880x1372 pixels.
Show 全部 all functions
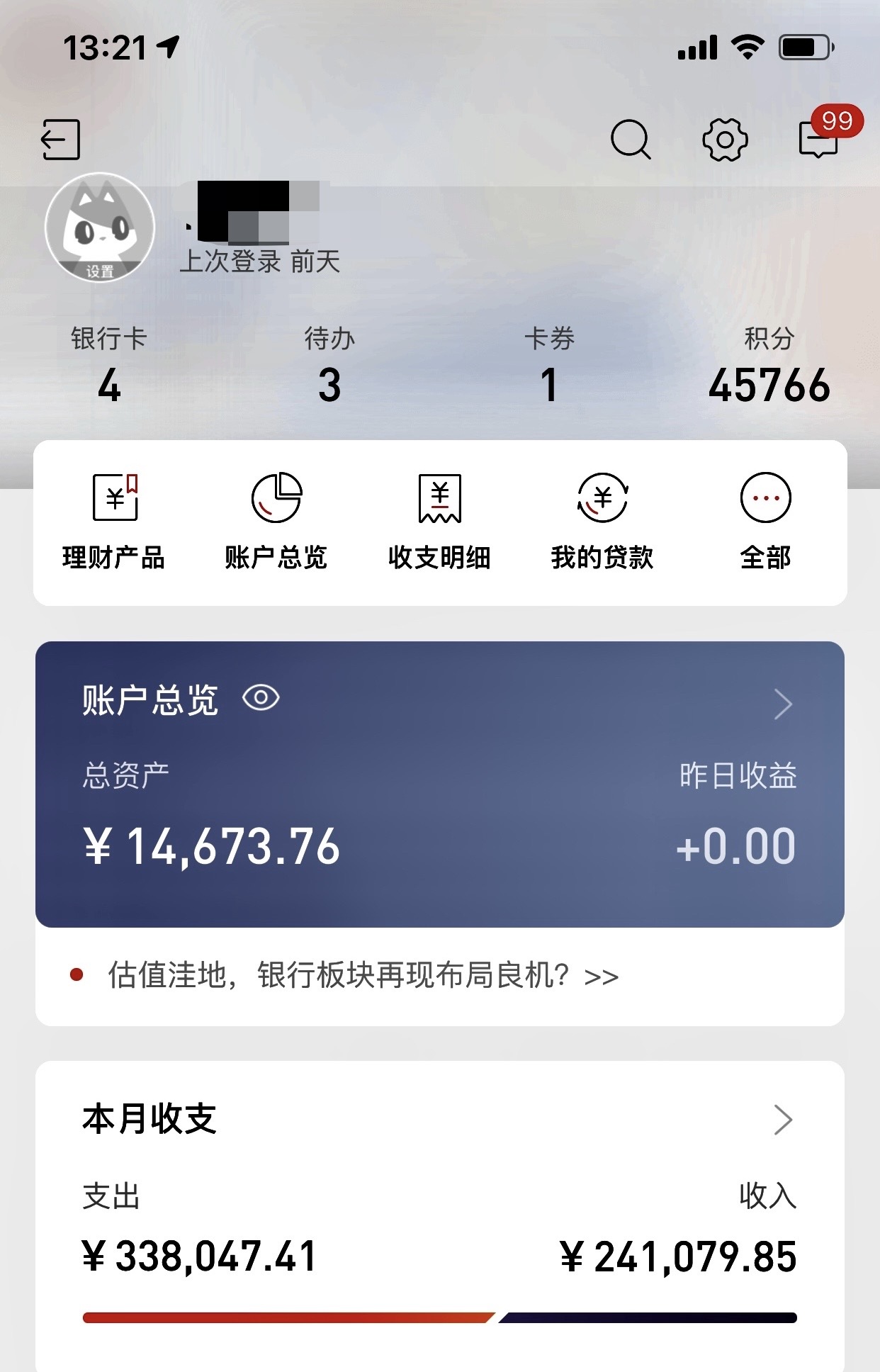tap(765, 522)
